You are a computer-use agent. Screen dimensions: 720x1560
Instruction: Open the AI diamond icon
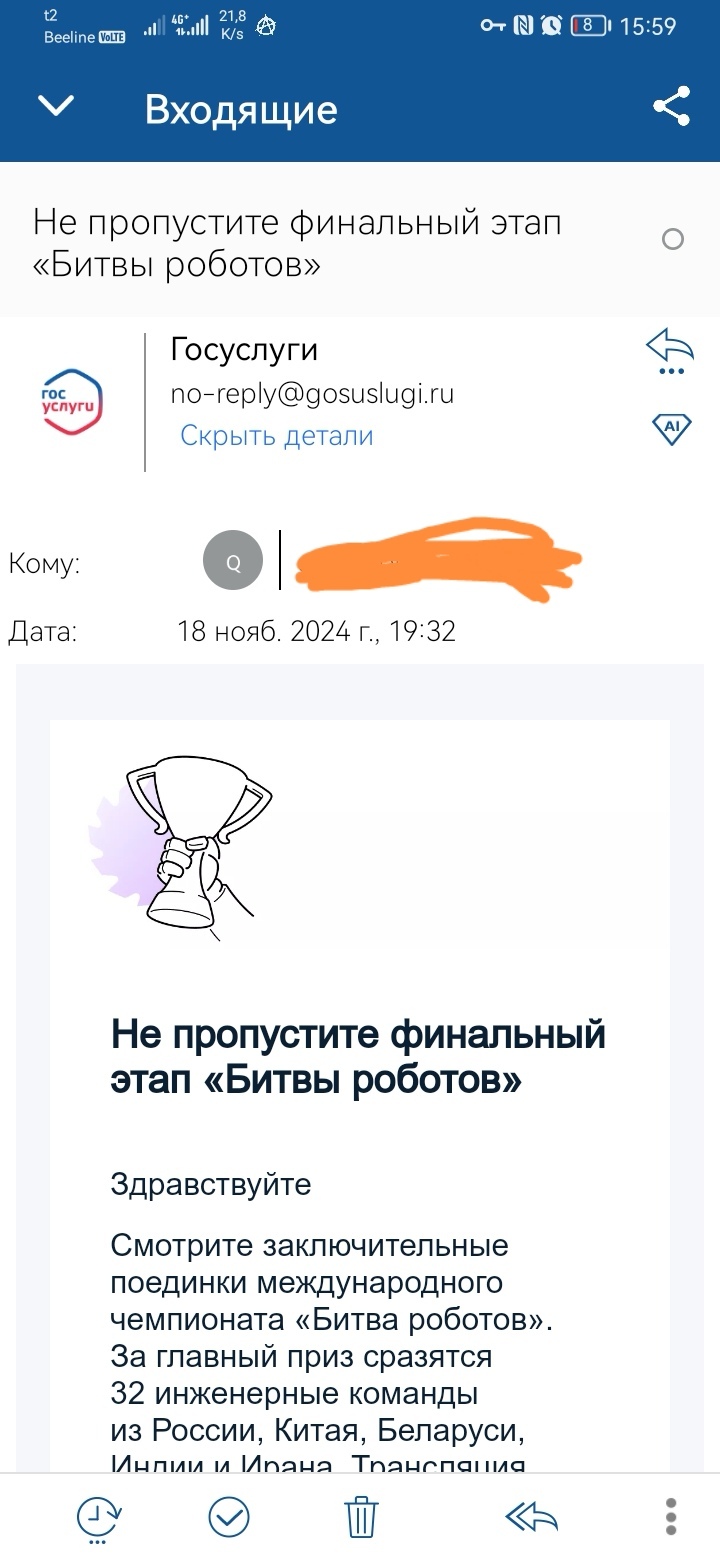(671, 428)
